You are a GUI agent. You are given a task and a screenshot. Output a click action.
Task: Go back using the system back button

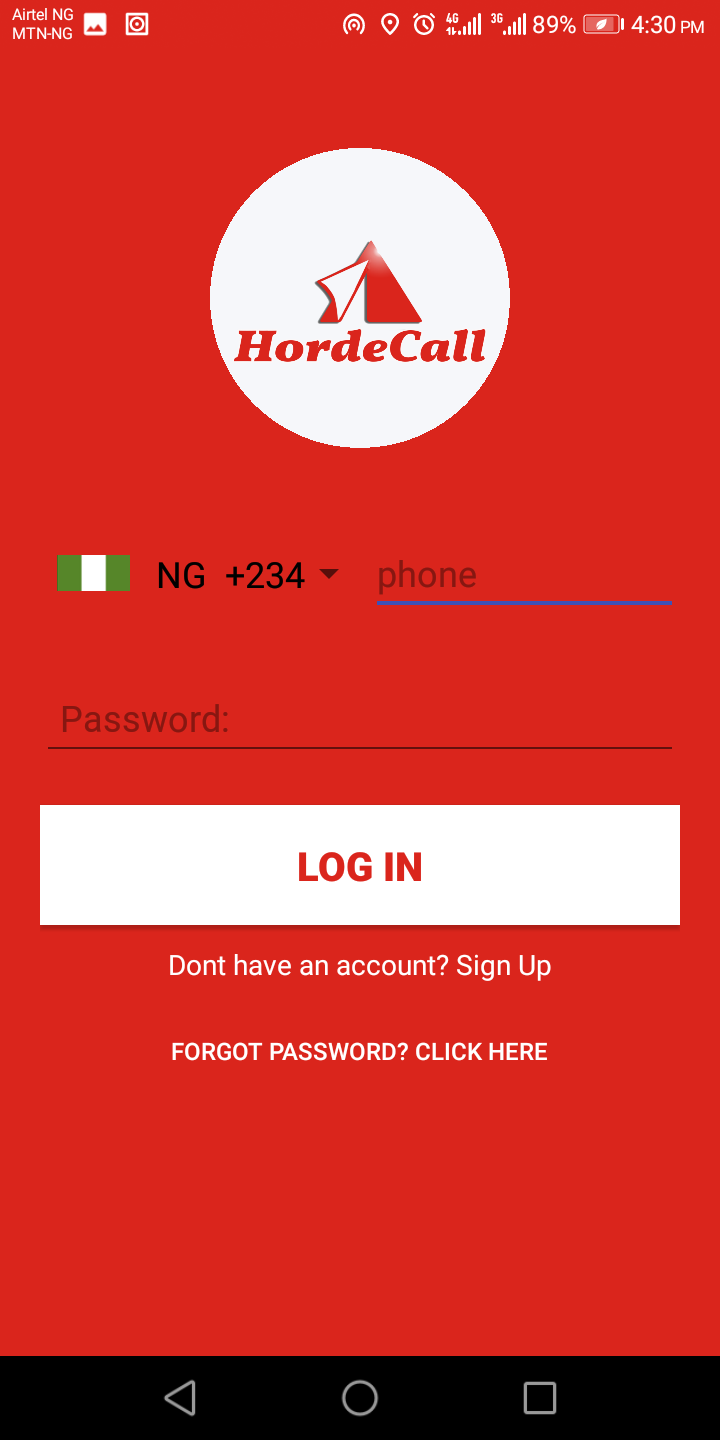click(x=180, y=1397)
